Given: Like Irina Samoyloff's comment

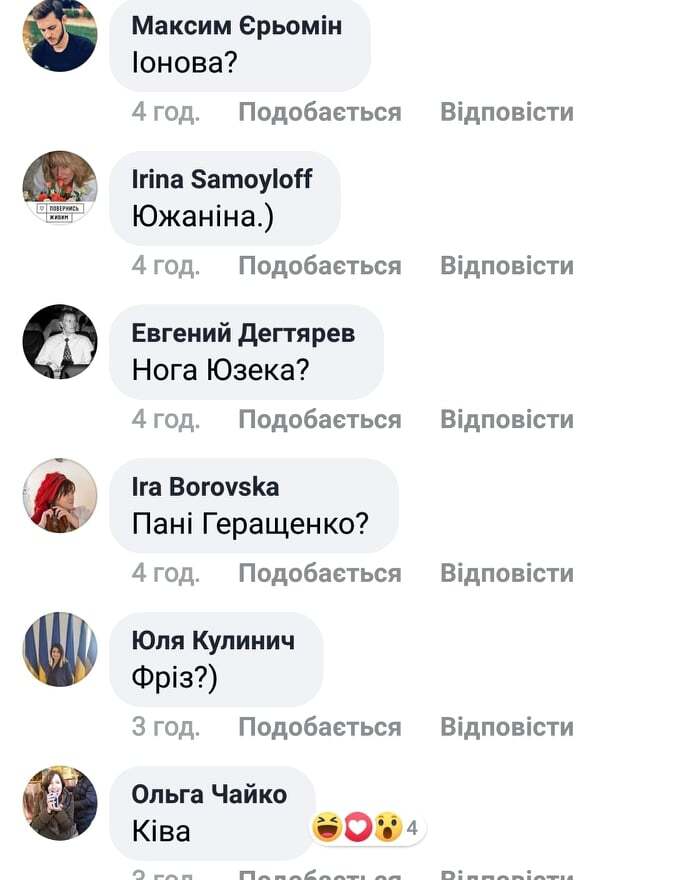Looking at the screenshot, I should tap(319, 266).
